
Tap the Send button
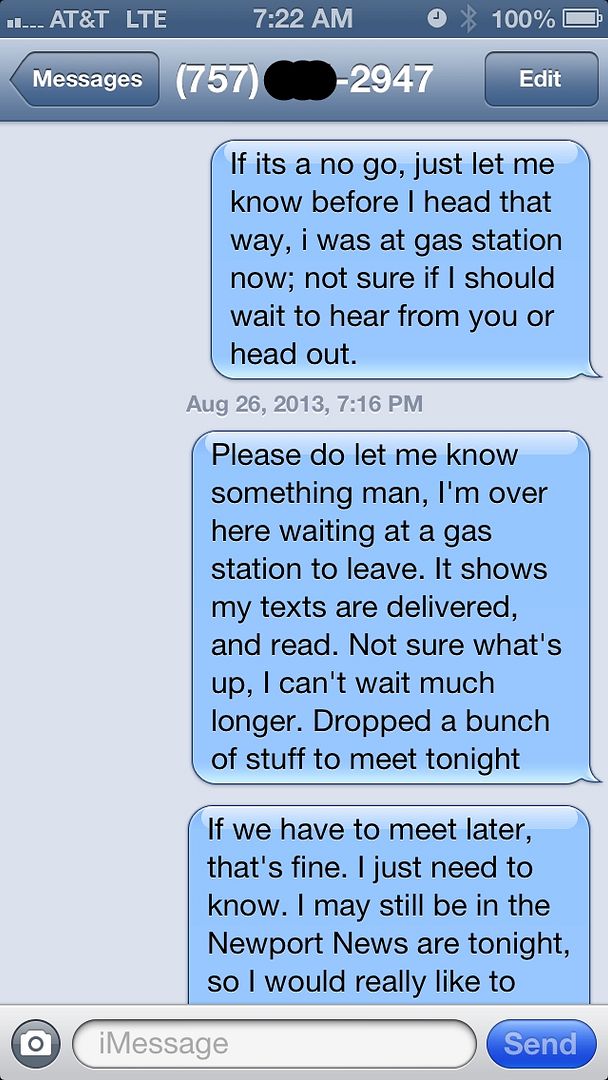point(540,1044)
